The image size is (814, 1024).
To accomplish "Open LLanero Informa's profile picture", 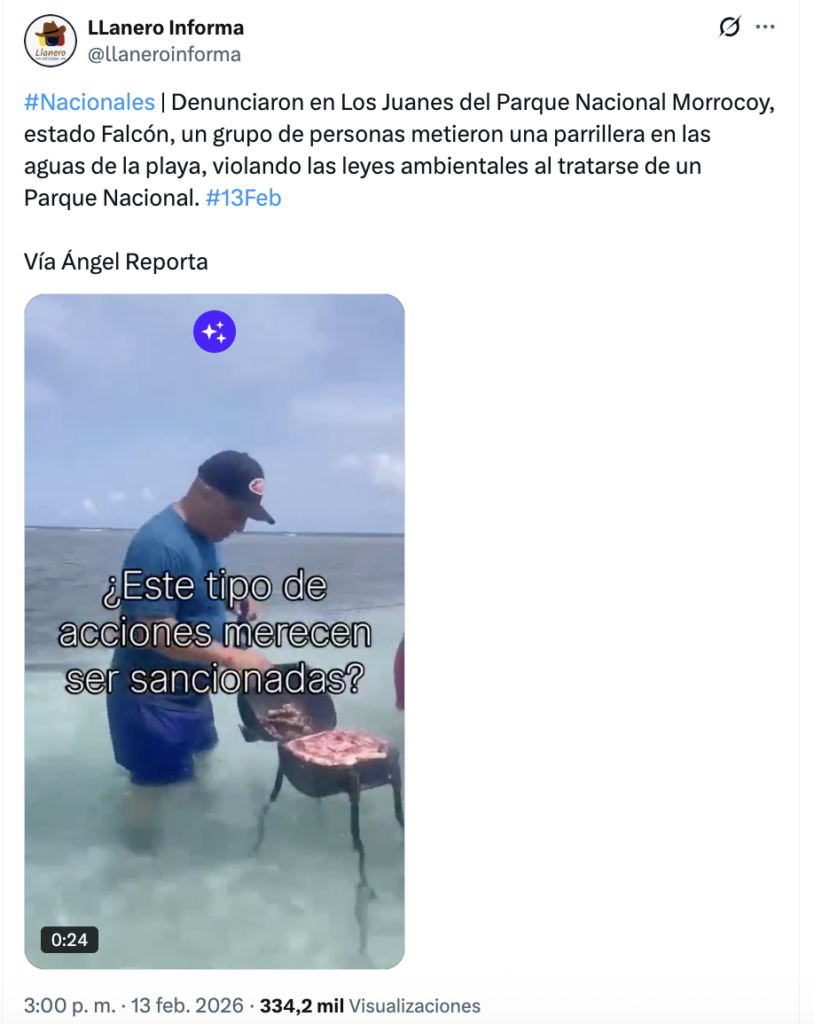I will tap(50, 41).
